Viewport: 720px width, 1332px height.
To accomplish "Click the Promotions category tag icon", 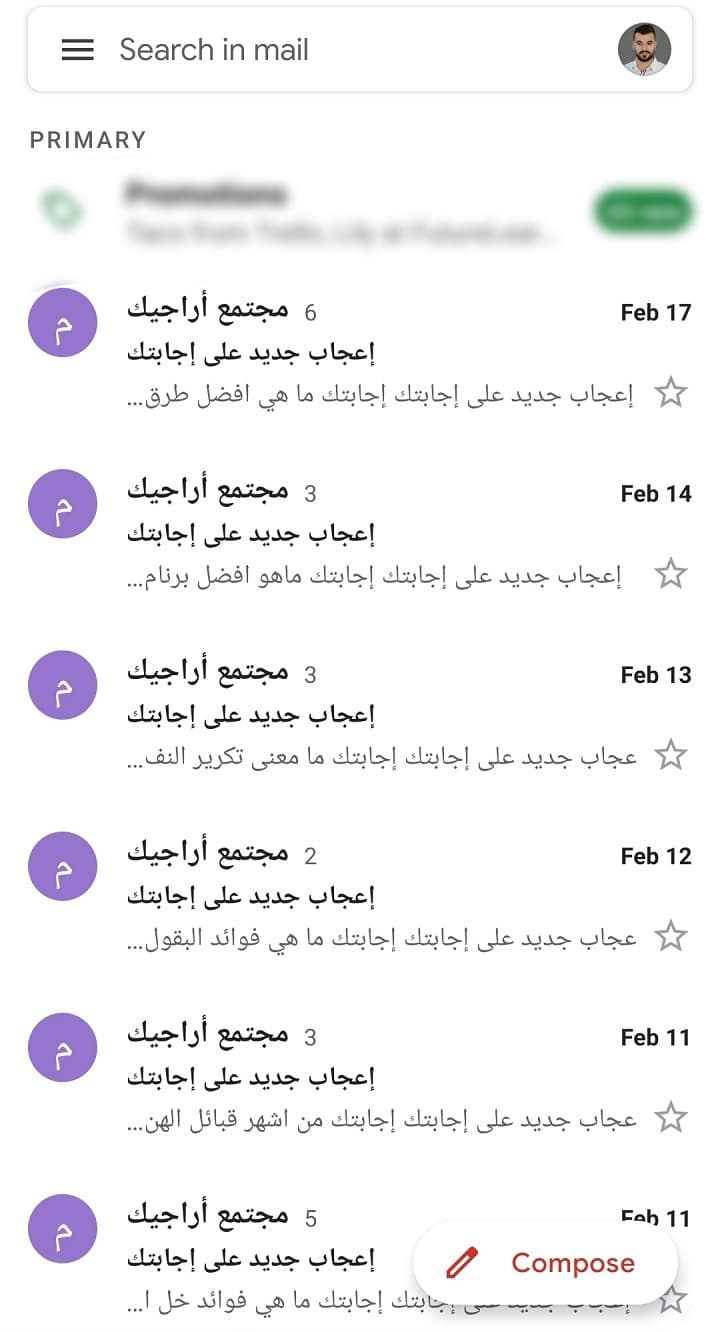I will point(62,207).
